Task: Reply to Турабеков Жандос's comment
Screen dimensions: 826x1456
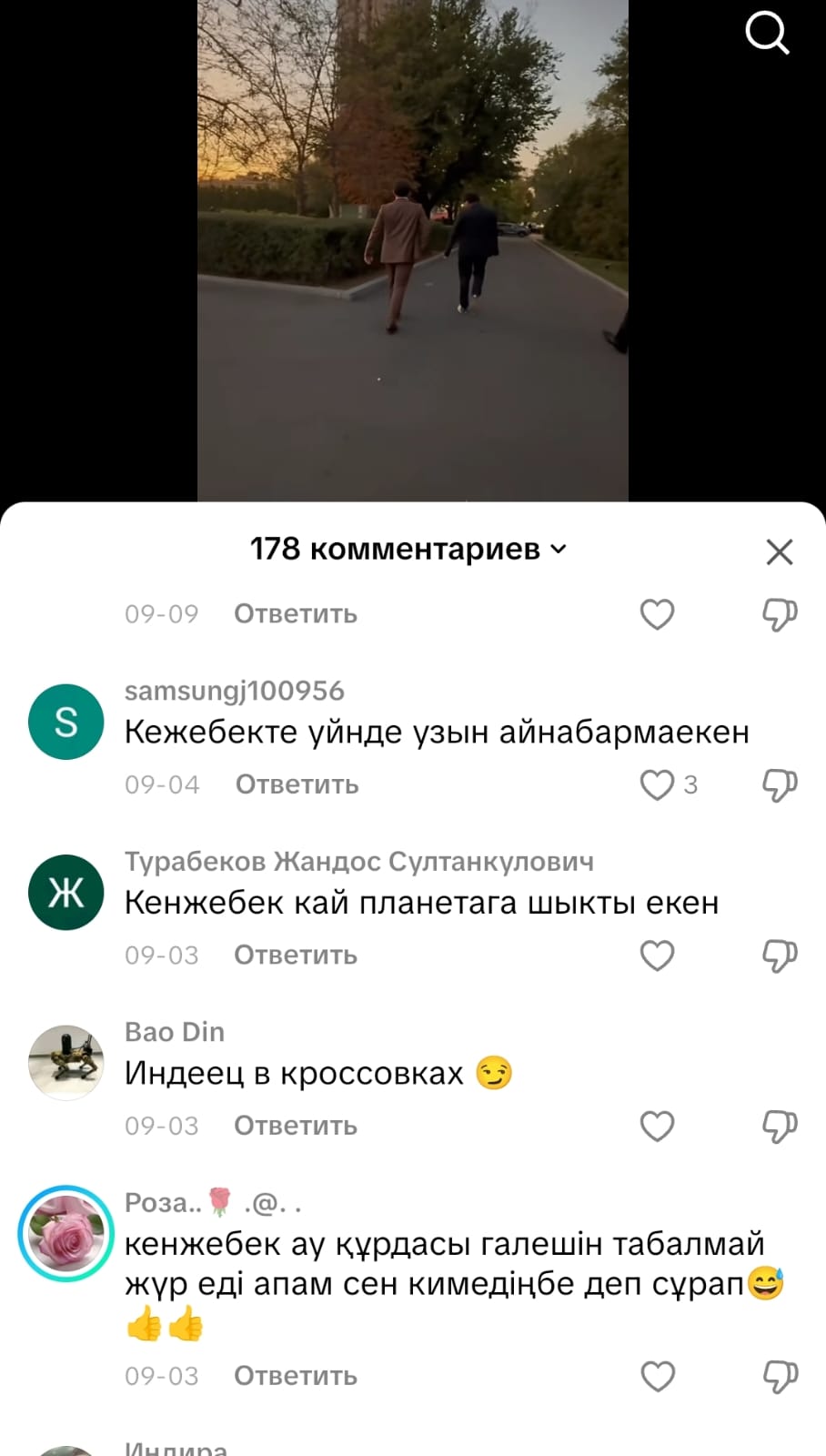Action: tap(296, 955)
